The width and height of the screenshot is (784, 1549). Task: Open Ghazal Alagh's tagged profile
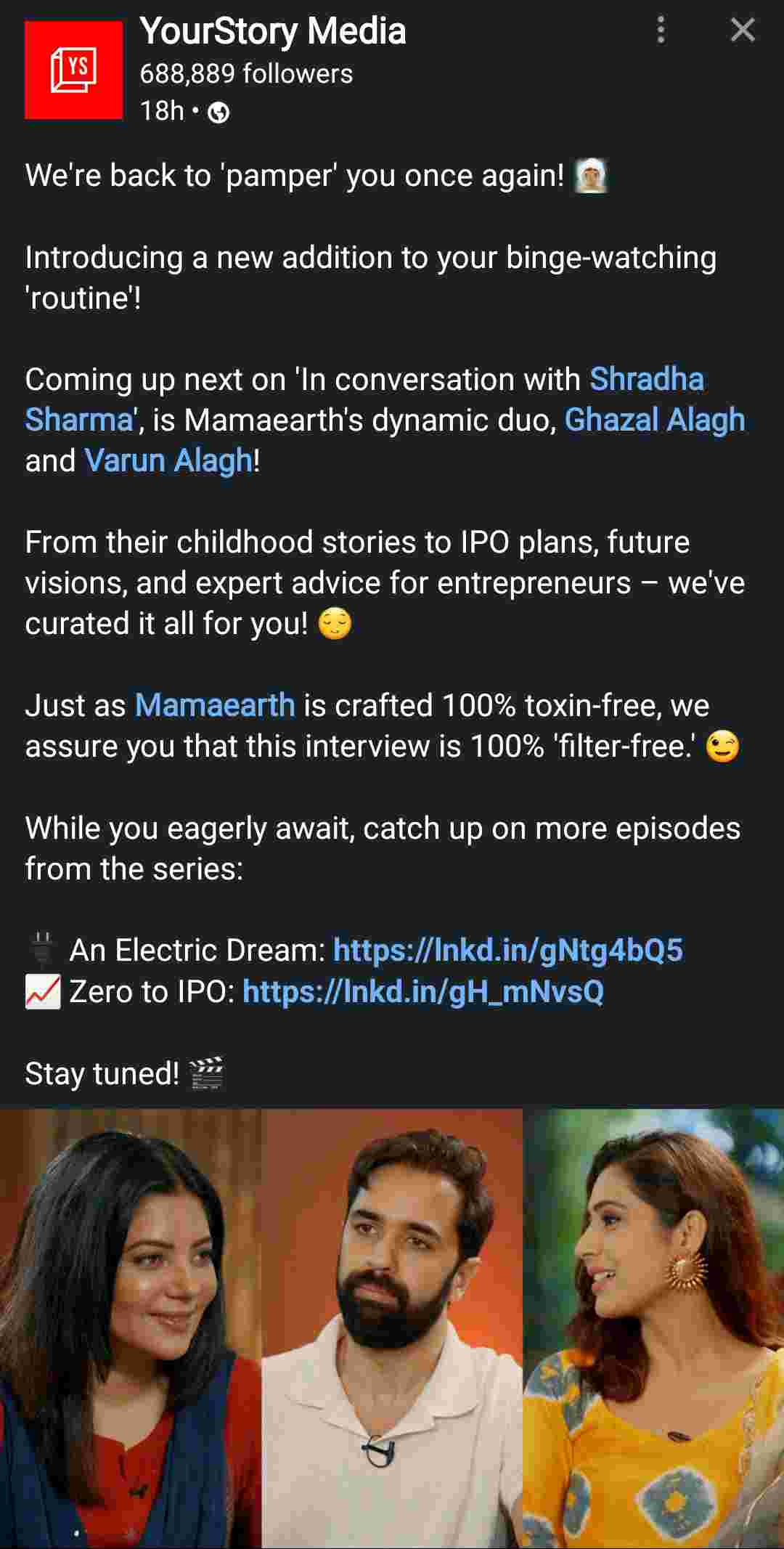(x=655, y=420)
